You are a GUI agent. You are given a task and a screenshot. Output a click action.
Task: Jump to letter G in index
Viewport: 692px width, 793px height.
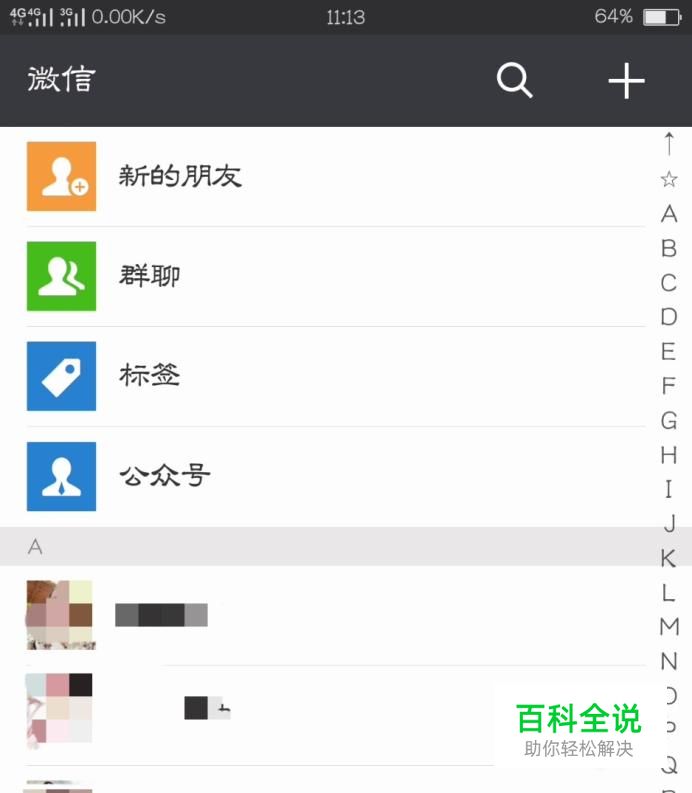[669, 421]
